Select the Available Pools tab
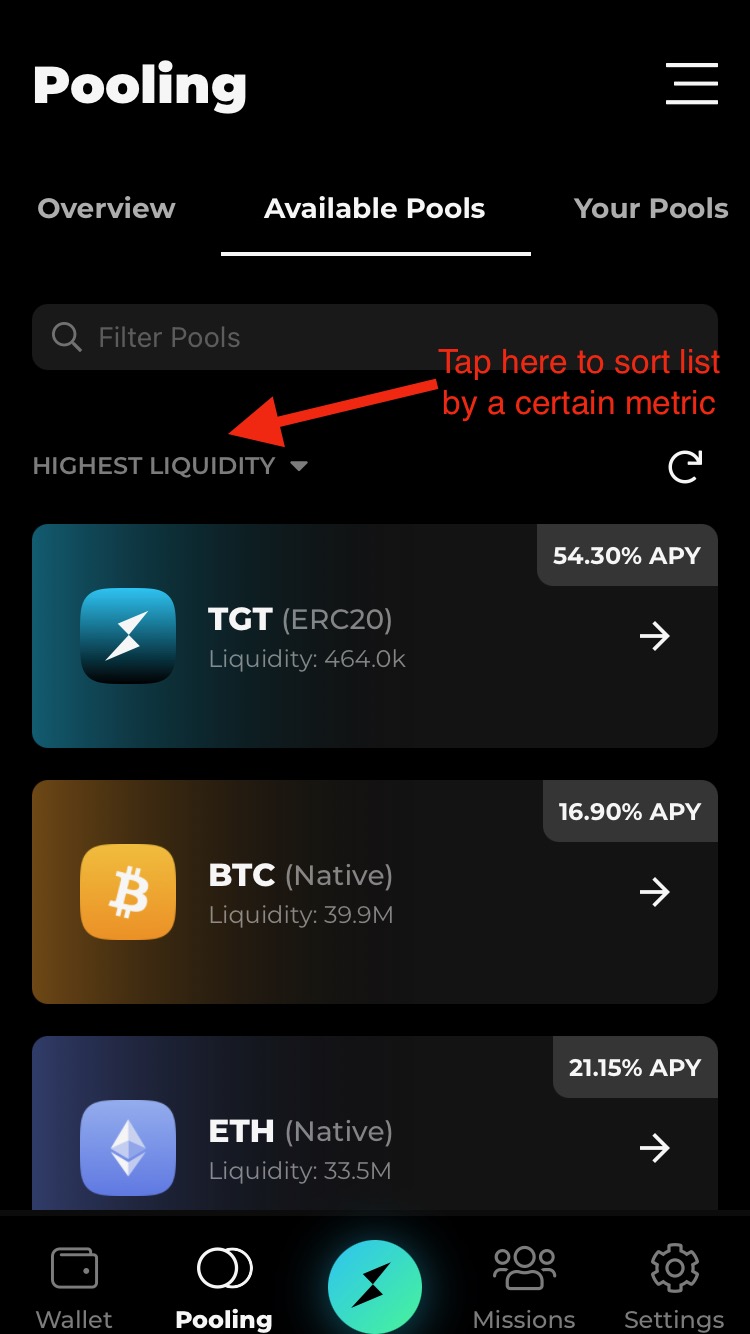This screenshot has height=1334, width=750. point(375,208)
